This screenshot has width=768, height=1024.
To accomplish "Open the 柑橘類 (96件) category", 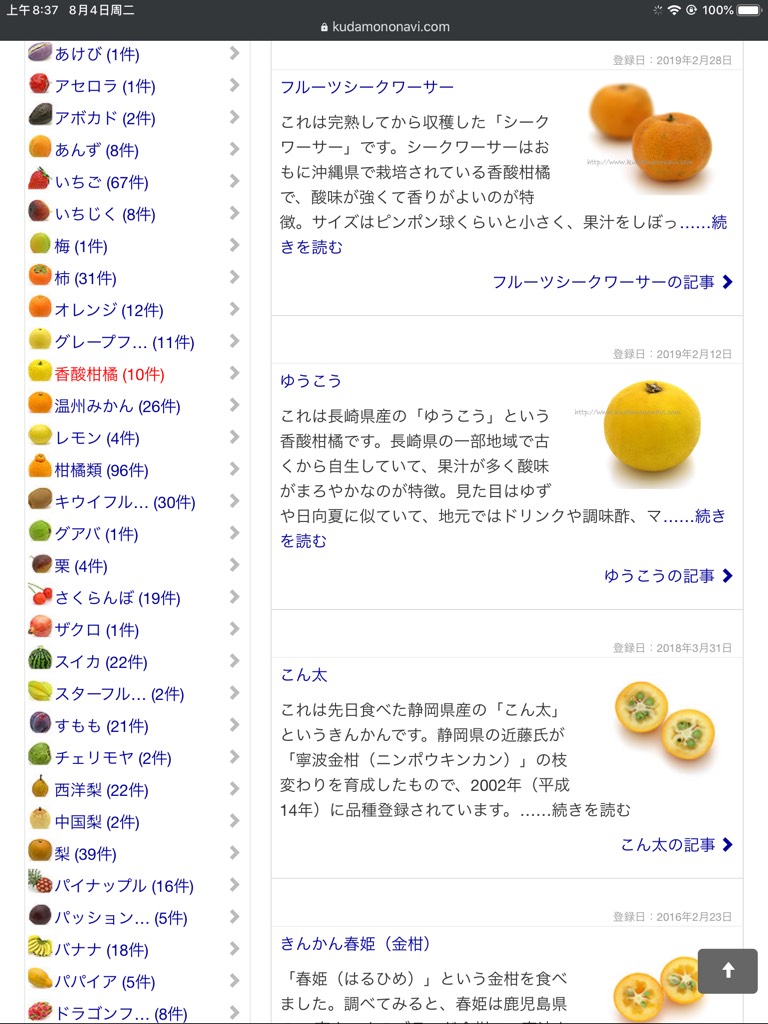I will [x=101, y=470].
